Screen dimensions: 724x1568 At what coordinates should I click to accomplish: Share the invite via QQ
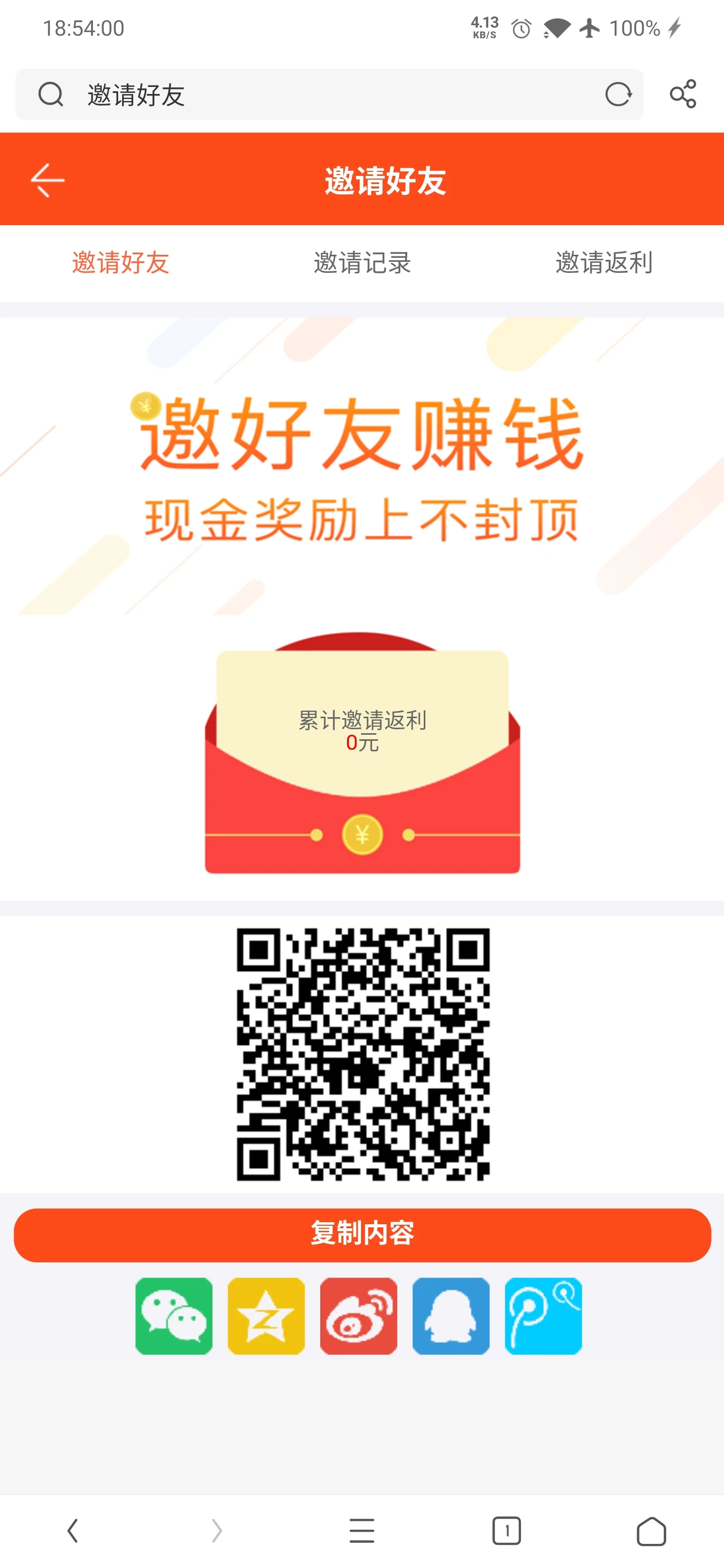pos(451,1316)
